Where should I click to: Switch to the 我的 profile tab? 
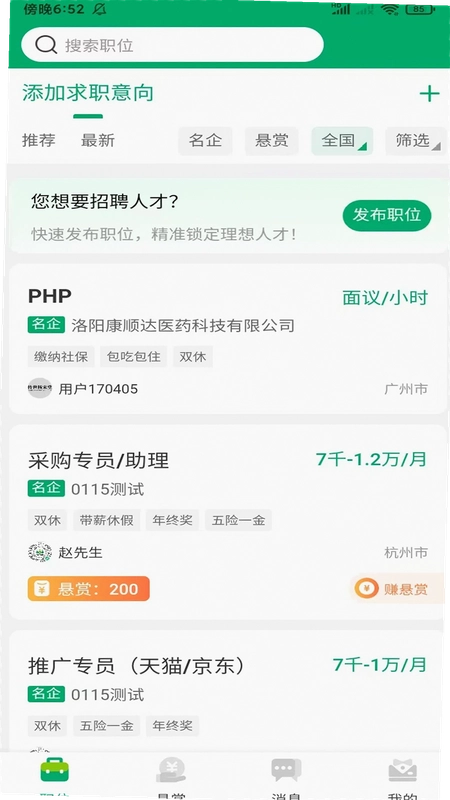tap(403, 778)
